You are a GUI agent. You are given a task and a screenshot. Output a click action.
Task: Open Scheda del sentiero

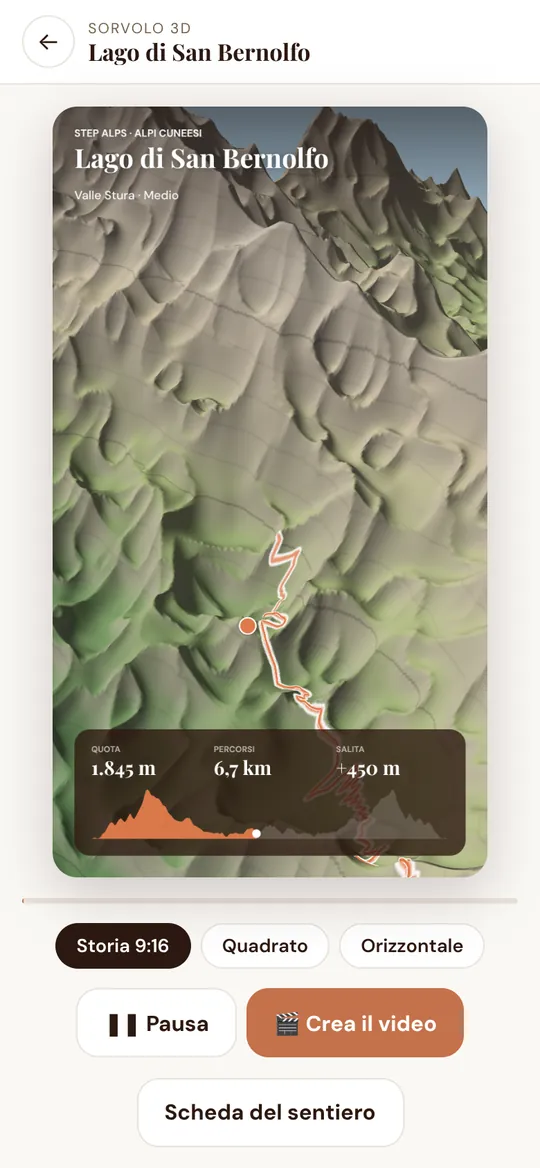270,1113
